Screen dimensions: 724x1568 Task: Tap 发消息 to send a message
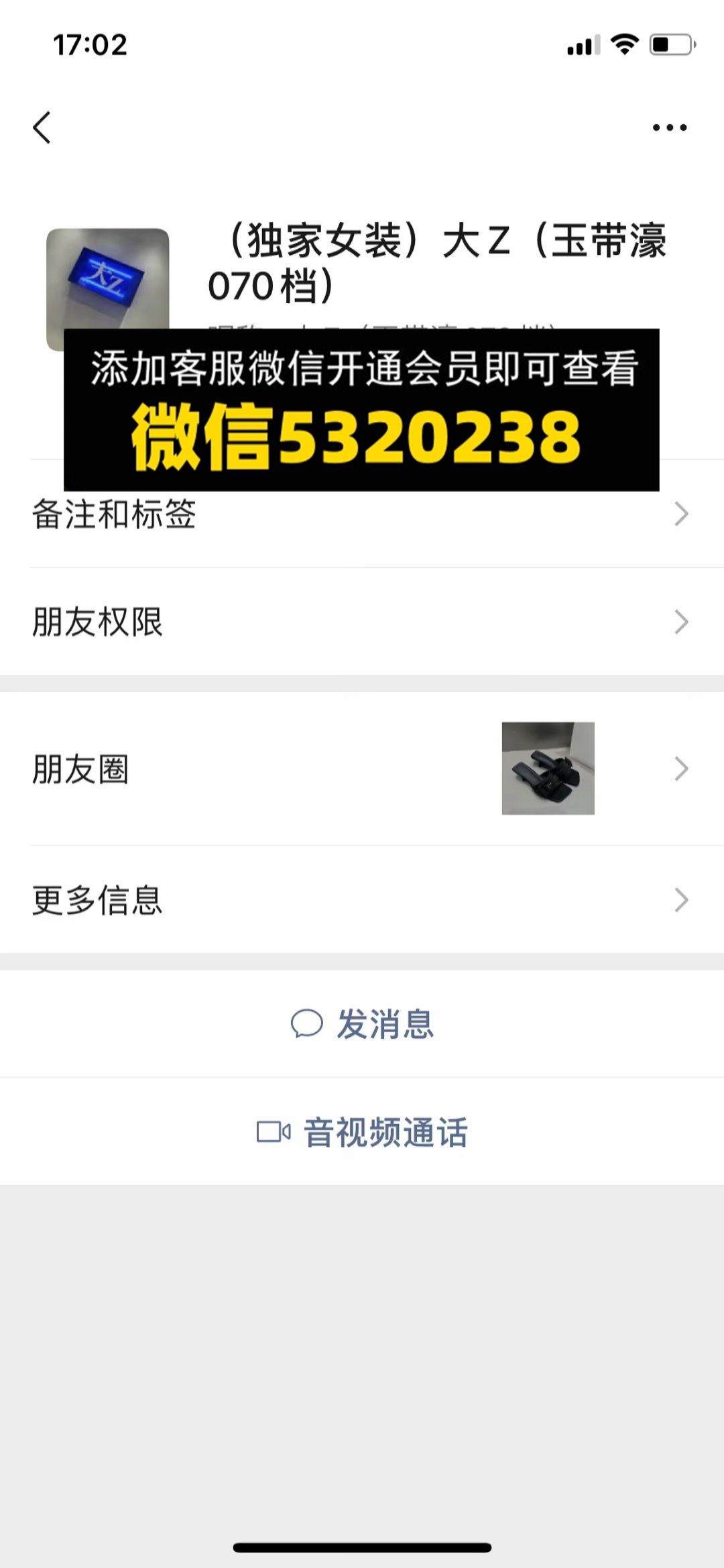tap(362, 1024)
